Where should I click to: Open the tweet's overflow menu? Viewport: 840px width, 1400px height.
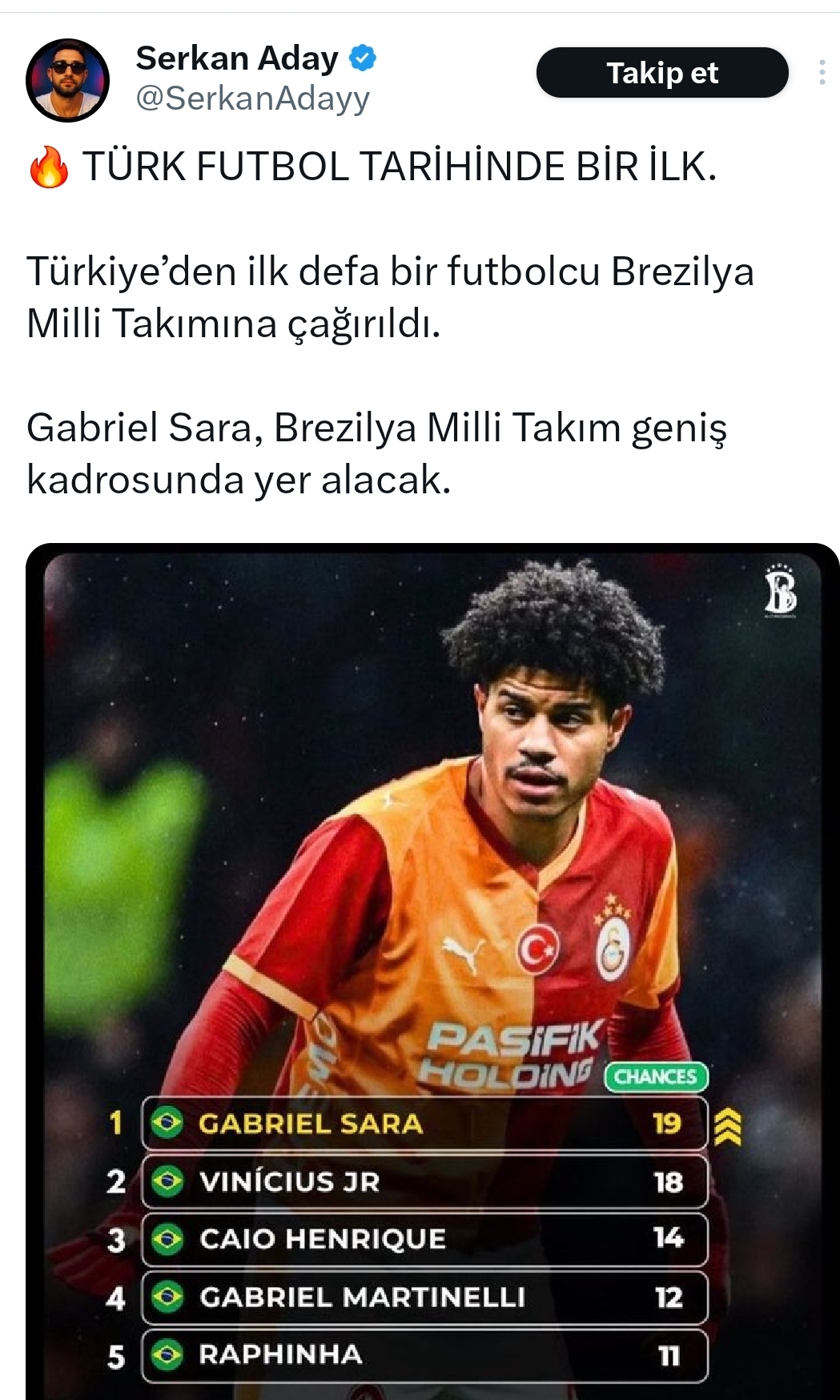[x=822, y=73]
